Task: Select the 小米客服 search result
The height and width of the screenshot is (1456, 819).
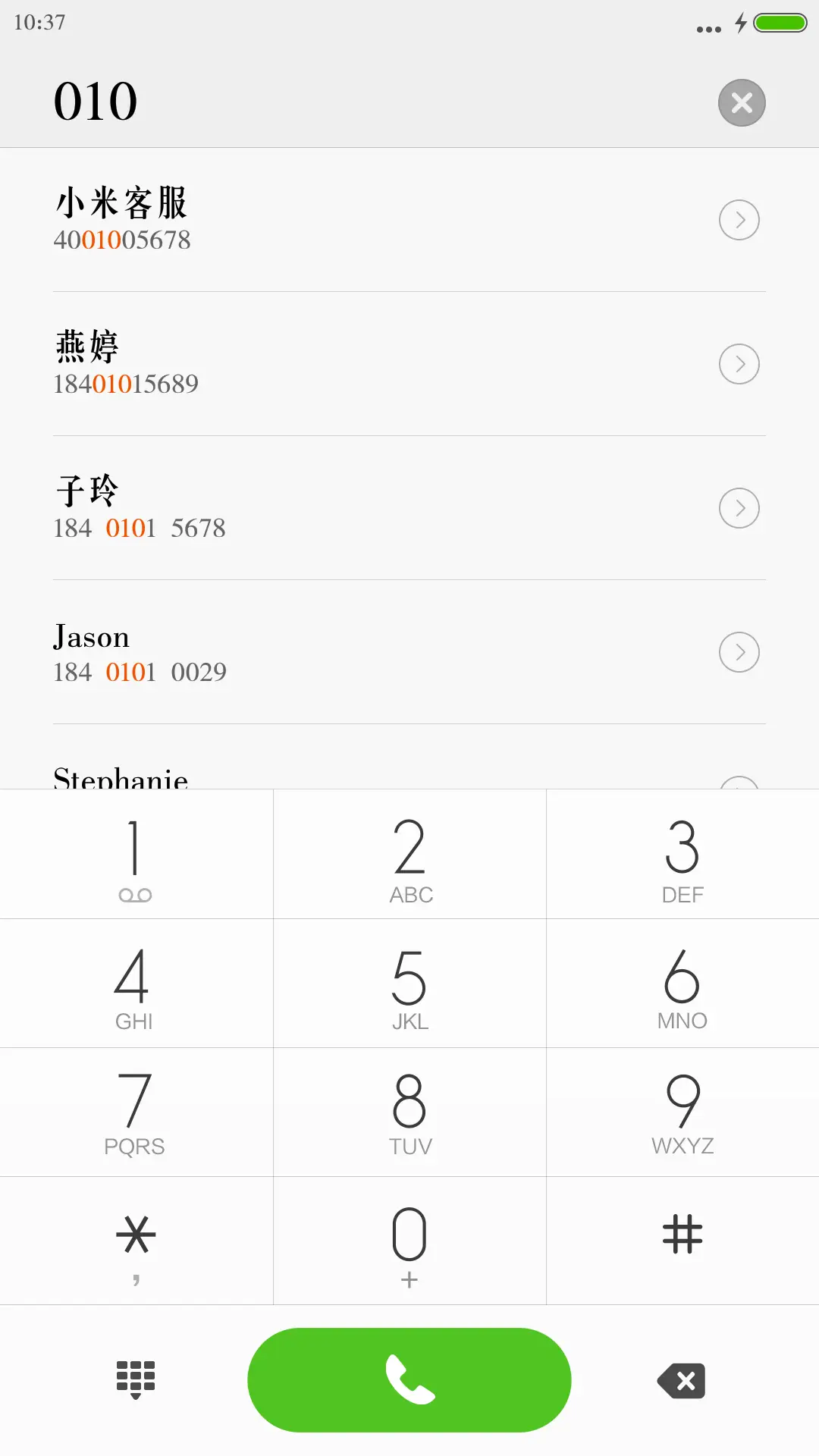Action: pos(303,220)
